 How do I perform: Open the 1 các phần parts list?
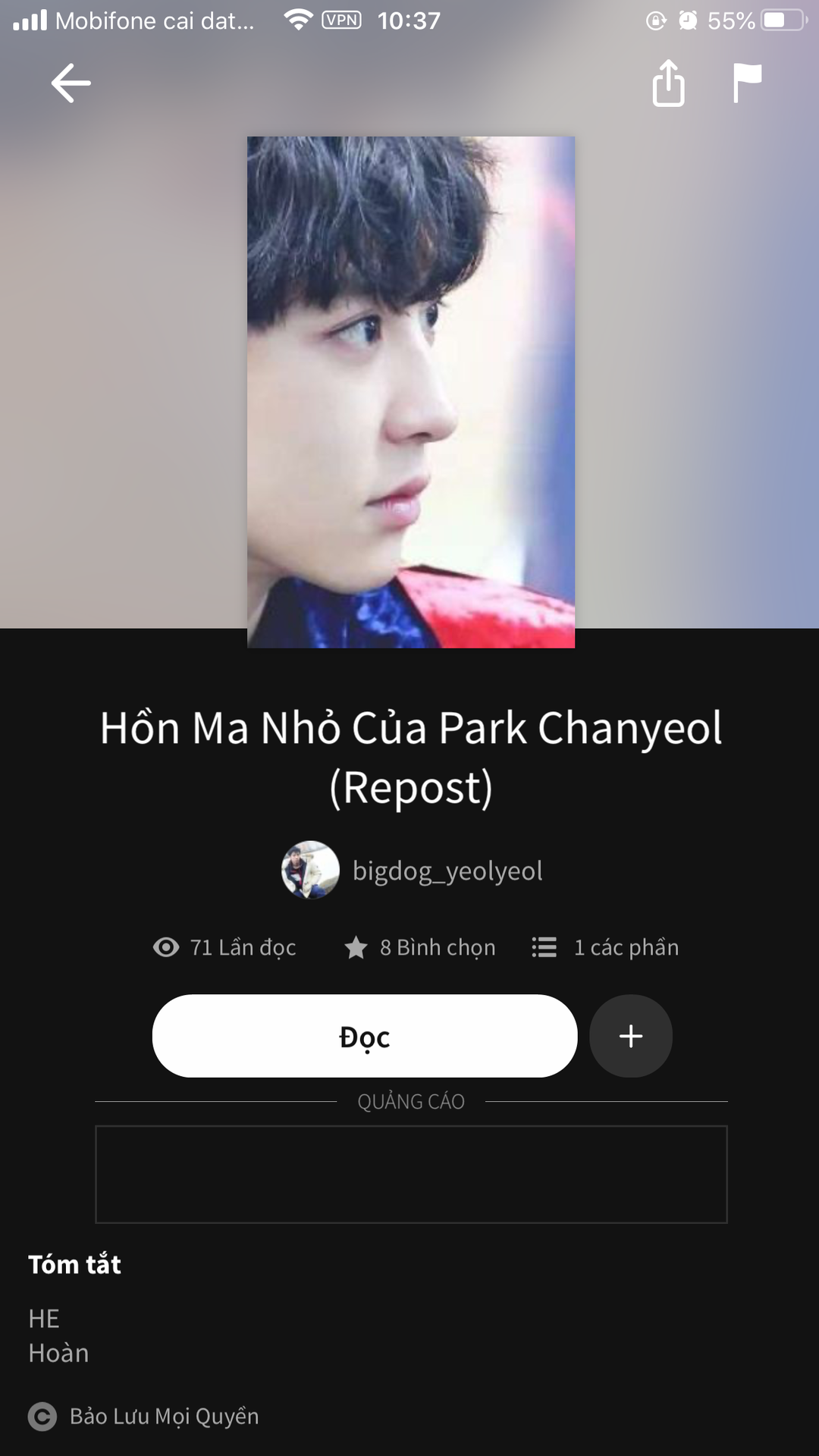point(605,947)
